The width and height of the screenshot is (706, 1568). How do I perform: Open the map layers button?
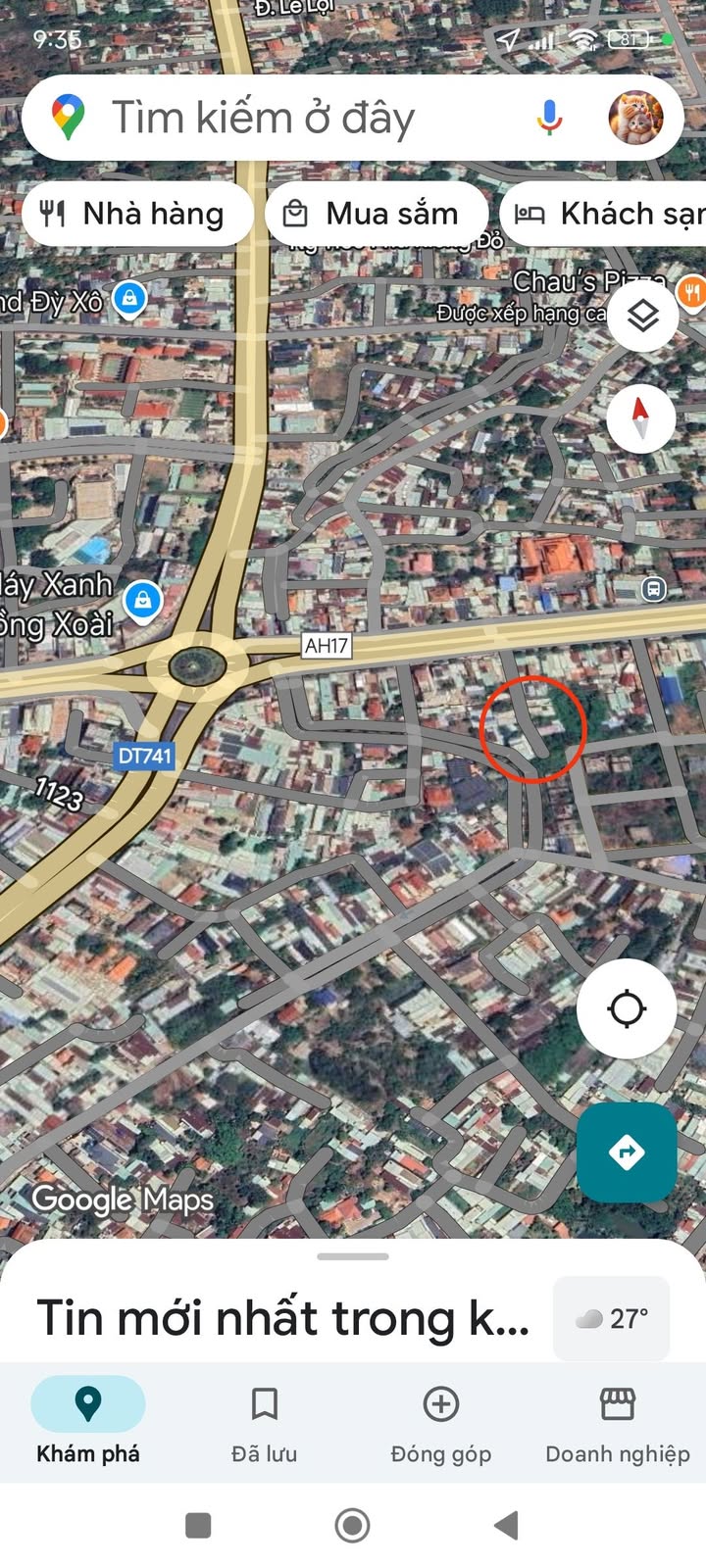642,317
